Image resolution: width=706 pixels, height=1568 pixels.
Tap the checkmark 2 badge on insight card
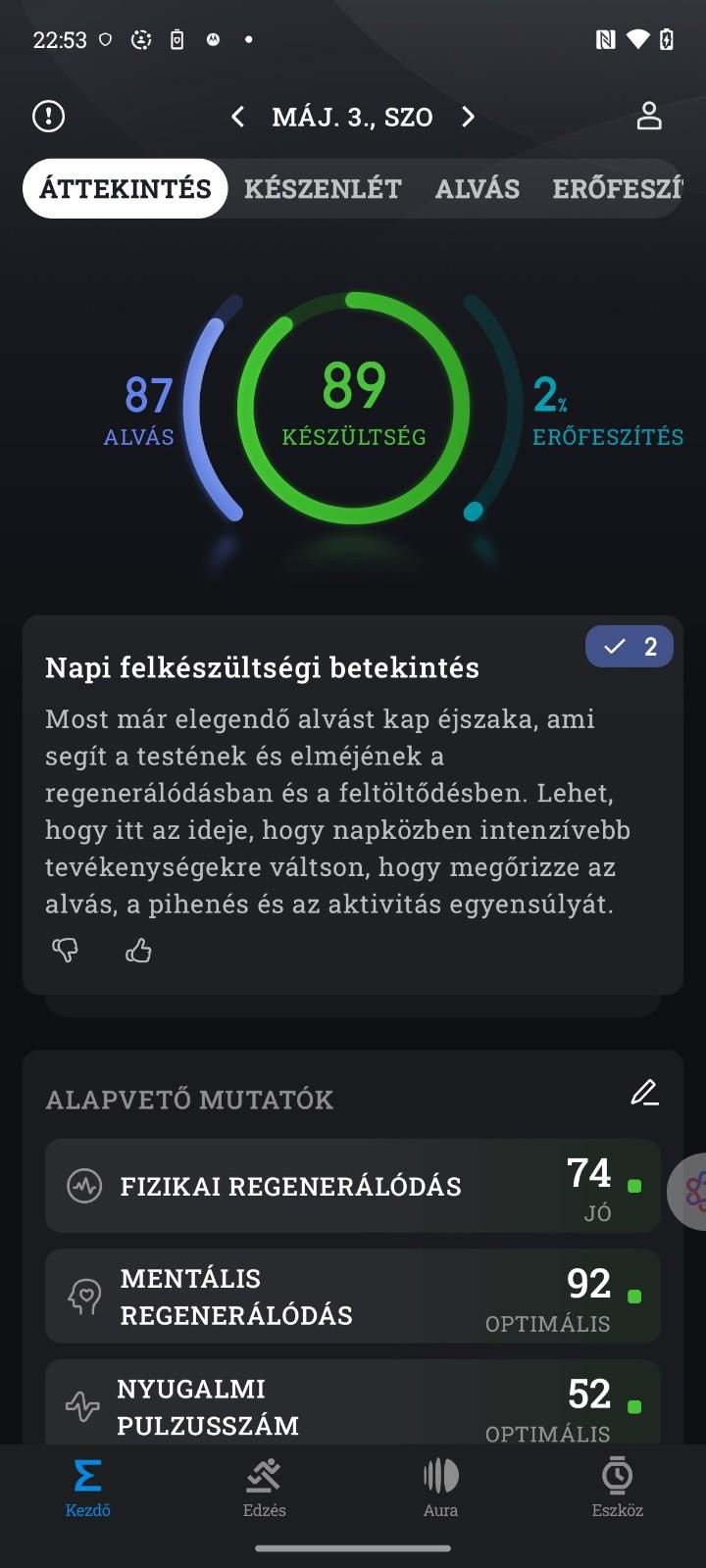coord(630,647)
